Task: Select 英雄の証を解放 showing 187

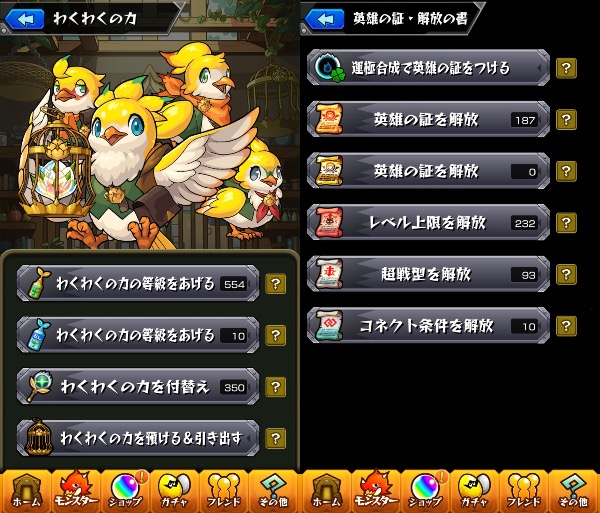Action: coord(429,119)
